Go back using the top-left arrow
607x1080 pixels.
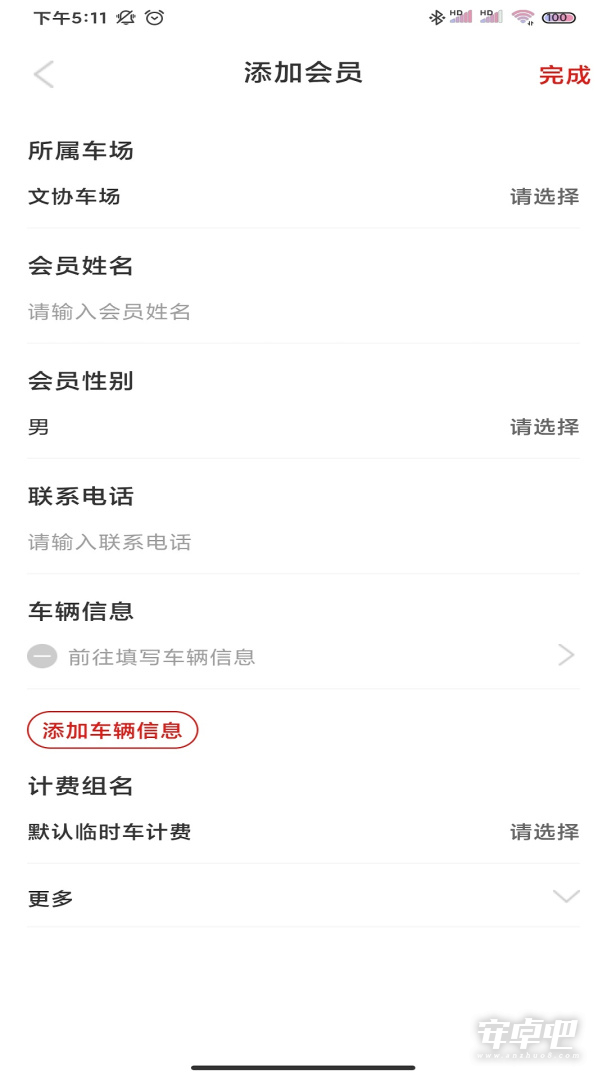pos(43,74)
